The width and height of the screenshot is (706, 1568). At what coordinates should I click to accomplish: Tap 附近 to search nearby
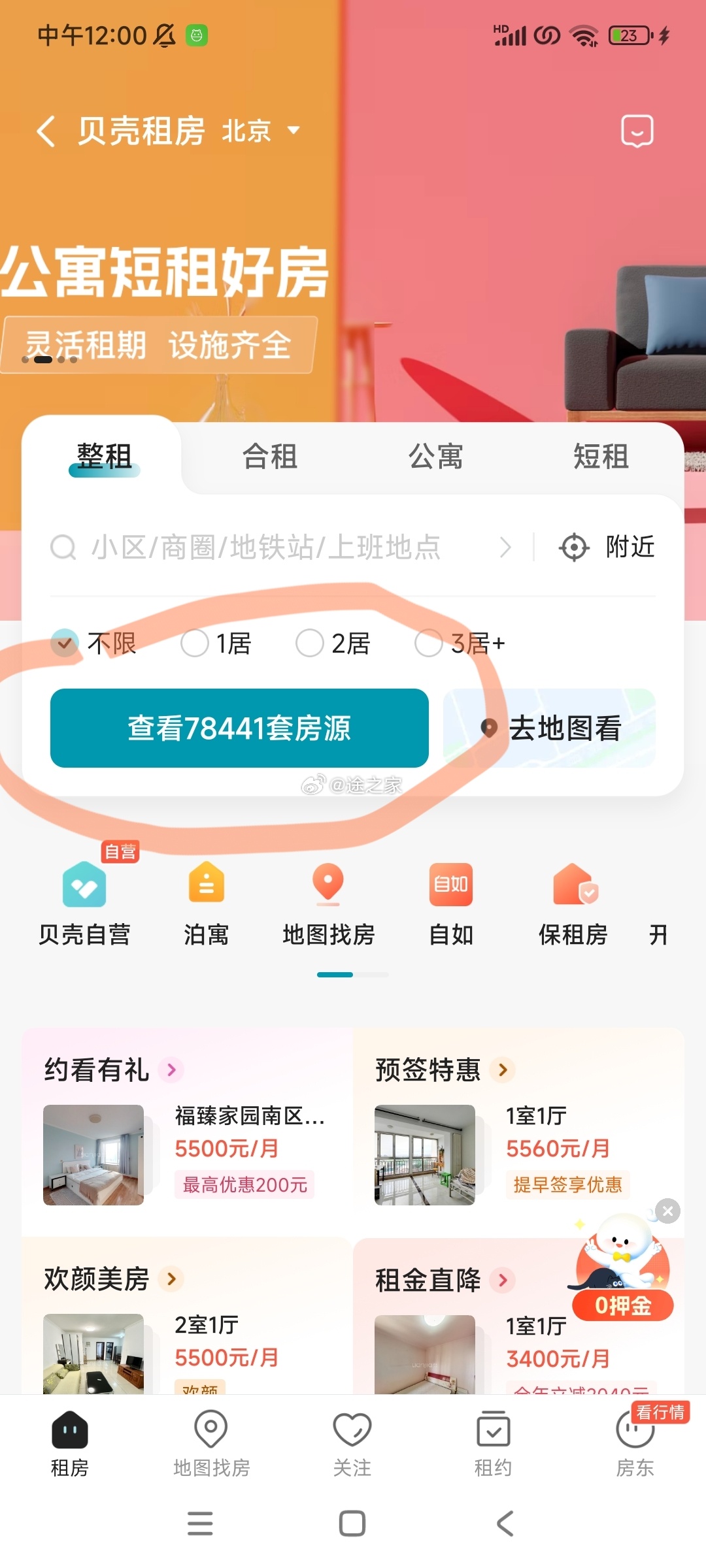click(x=607, y=547)
